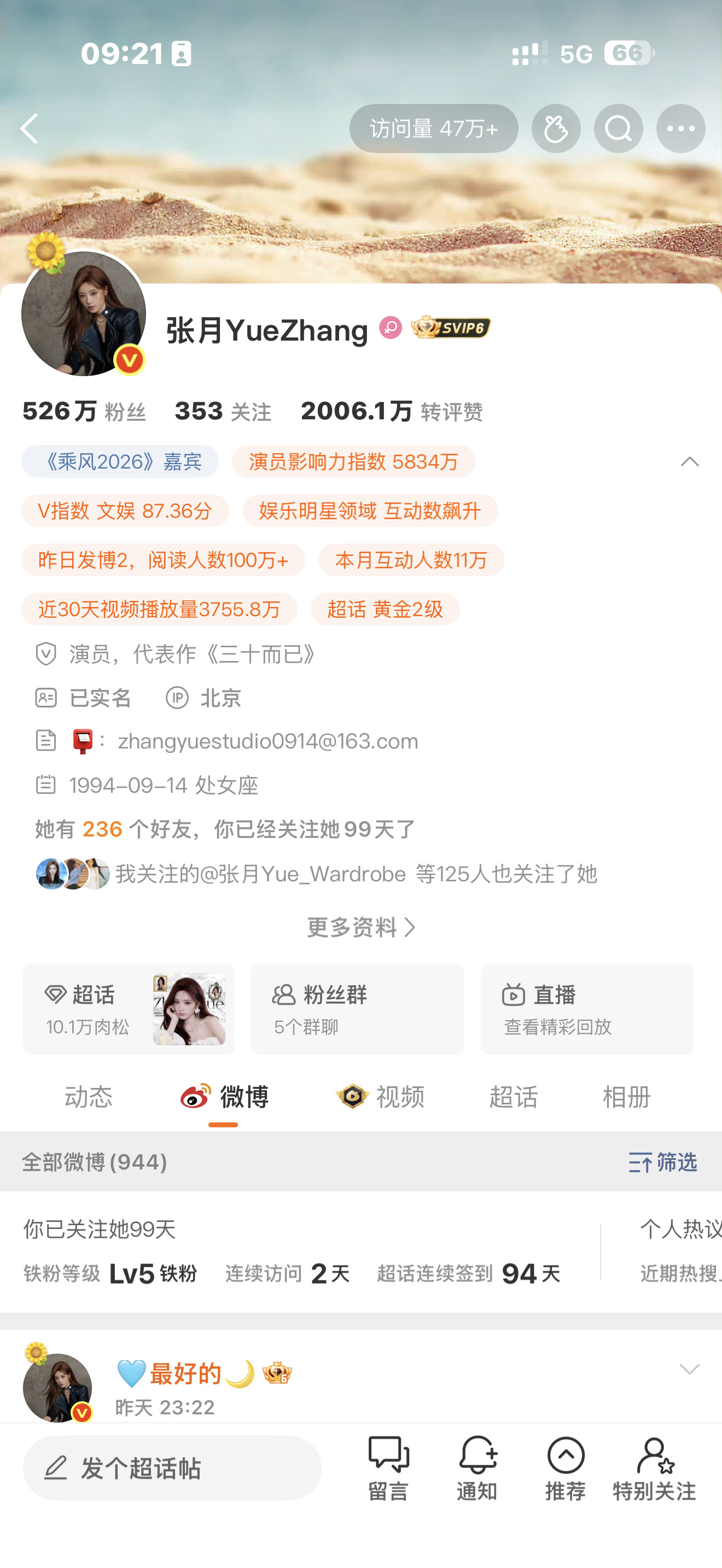
Task: Open the 筛选 filter for all weibo posts
Action: (x=662, y=1162)
